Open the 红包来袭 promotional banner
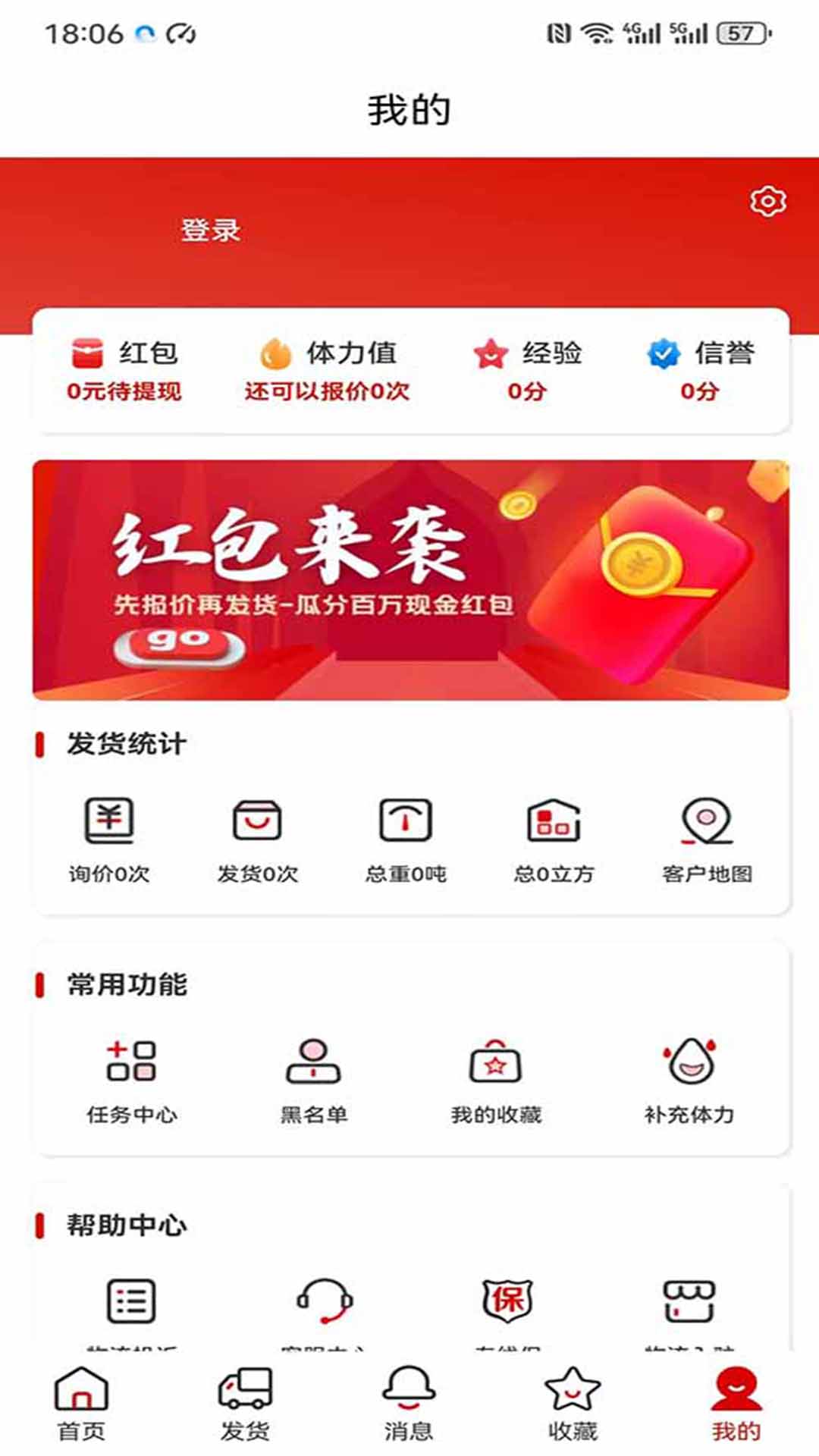 (x=409, y=578)
